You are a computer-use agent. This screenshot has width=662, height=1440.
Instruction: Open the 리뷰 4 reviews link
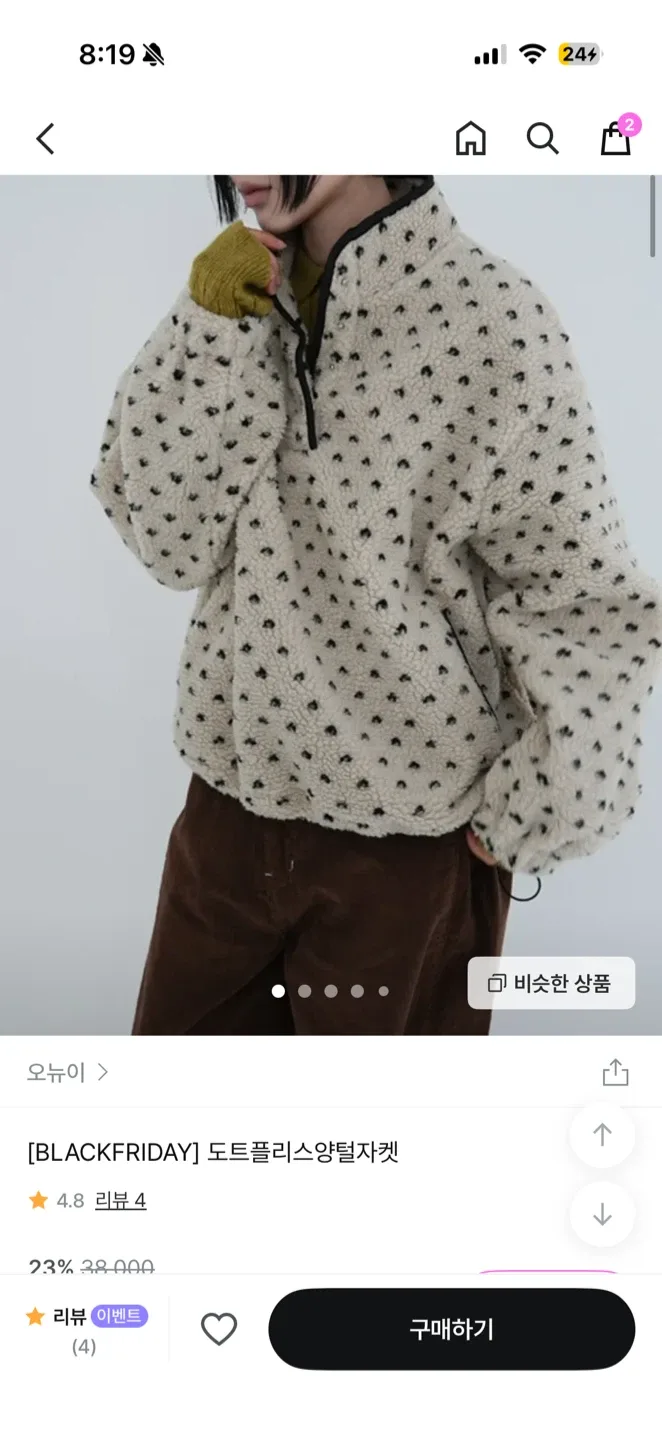[120, 1200]
